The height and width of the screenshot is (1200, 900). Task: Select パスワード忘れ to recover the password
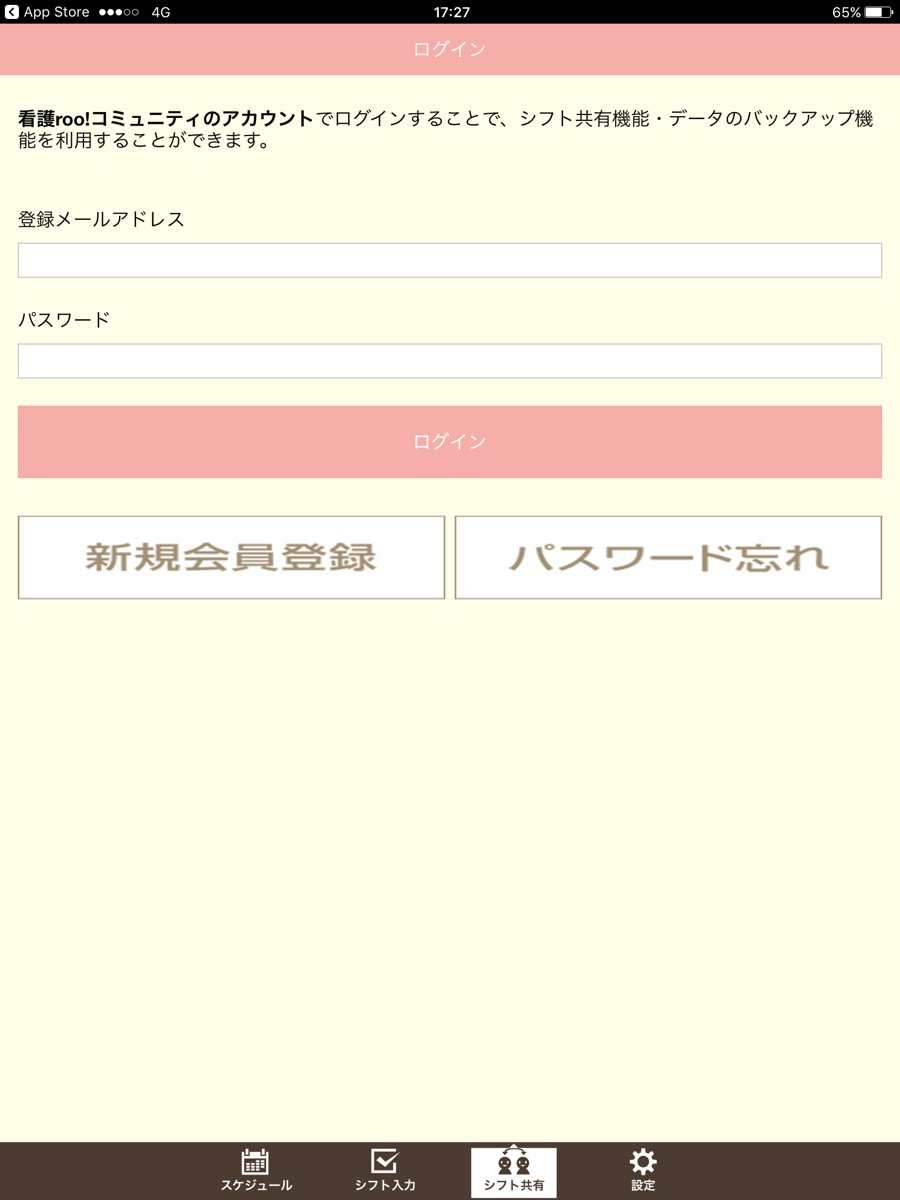[x=668, y=558]
